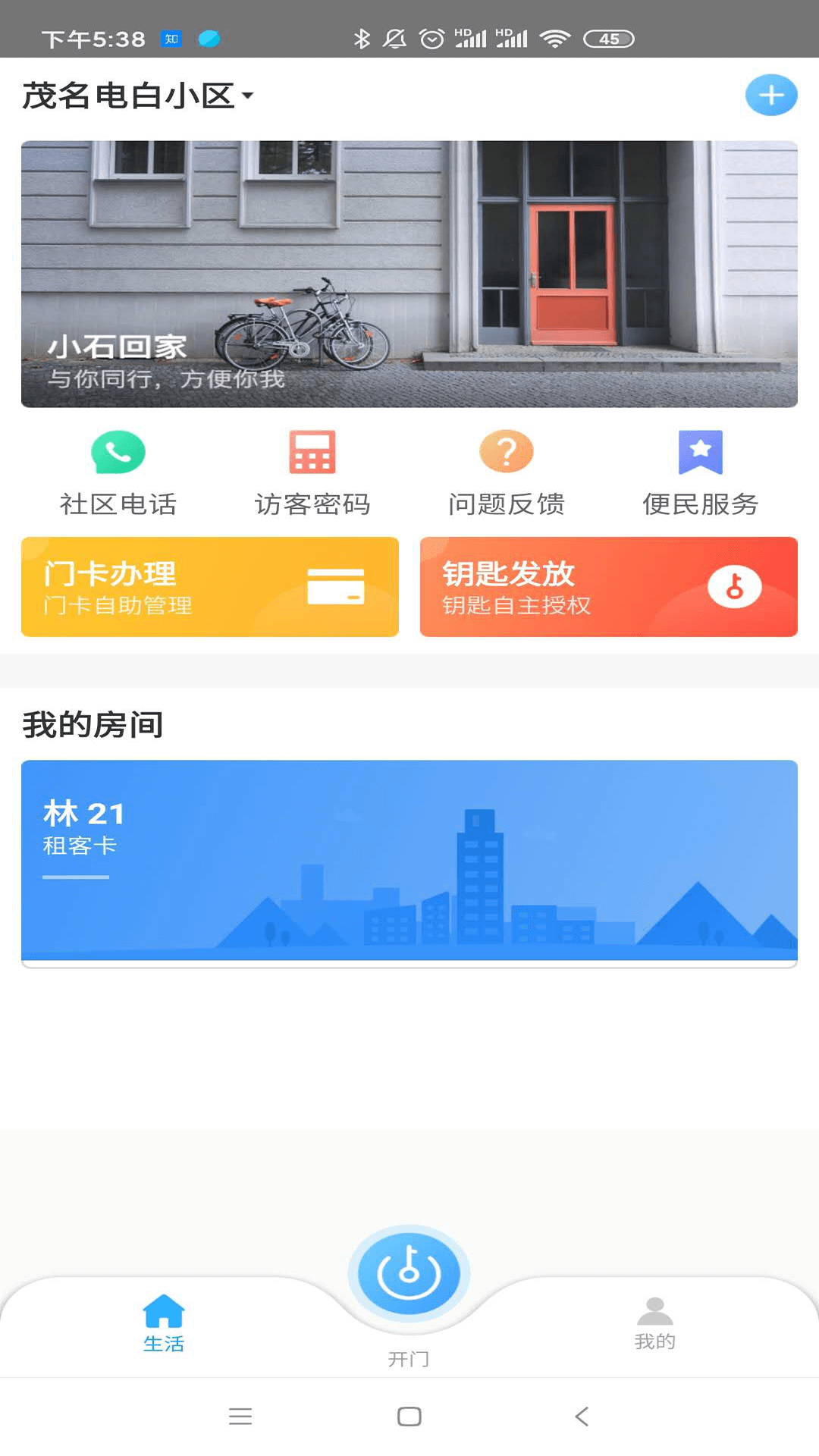The width and height of the screenshot is (819, 1456).
Task: Open the 门卡办理 card management tile
Action: point(210,587)
